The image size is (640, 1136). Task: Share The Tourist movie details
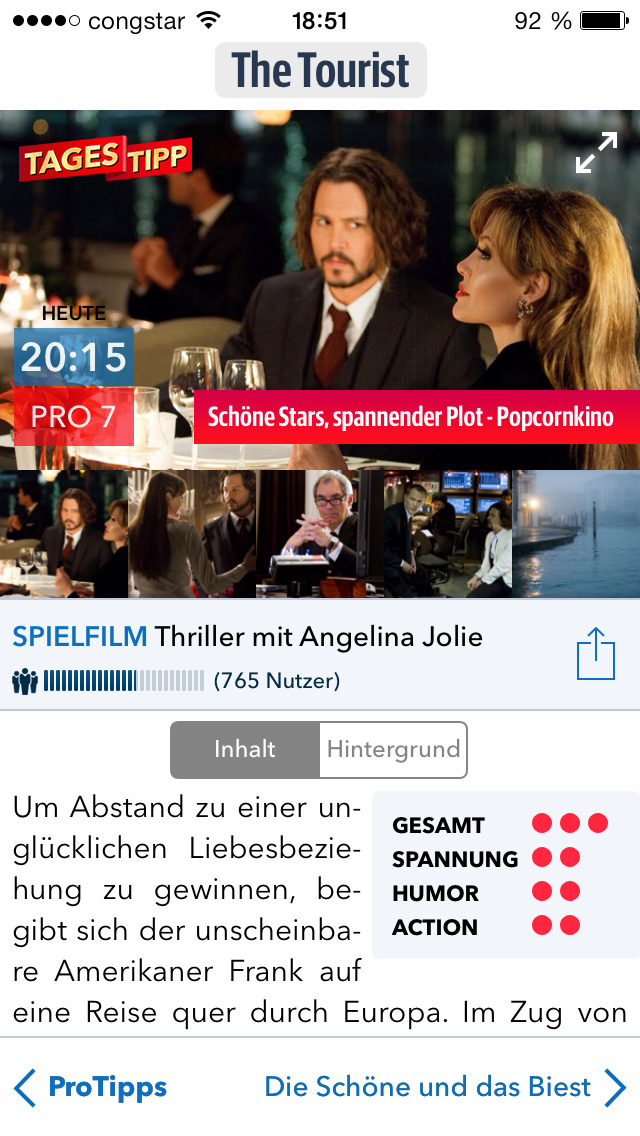[x=596, y=654]
